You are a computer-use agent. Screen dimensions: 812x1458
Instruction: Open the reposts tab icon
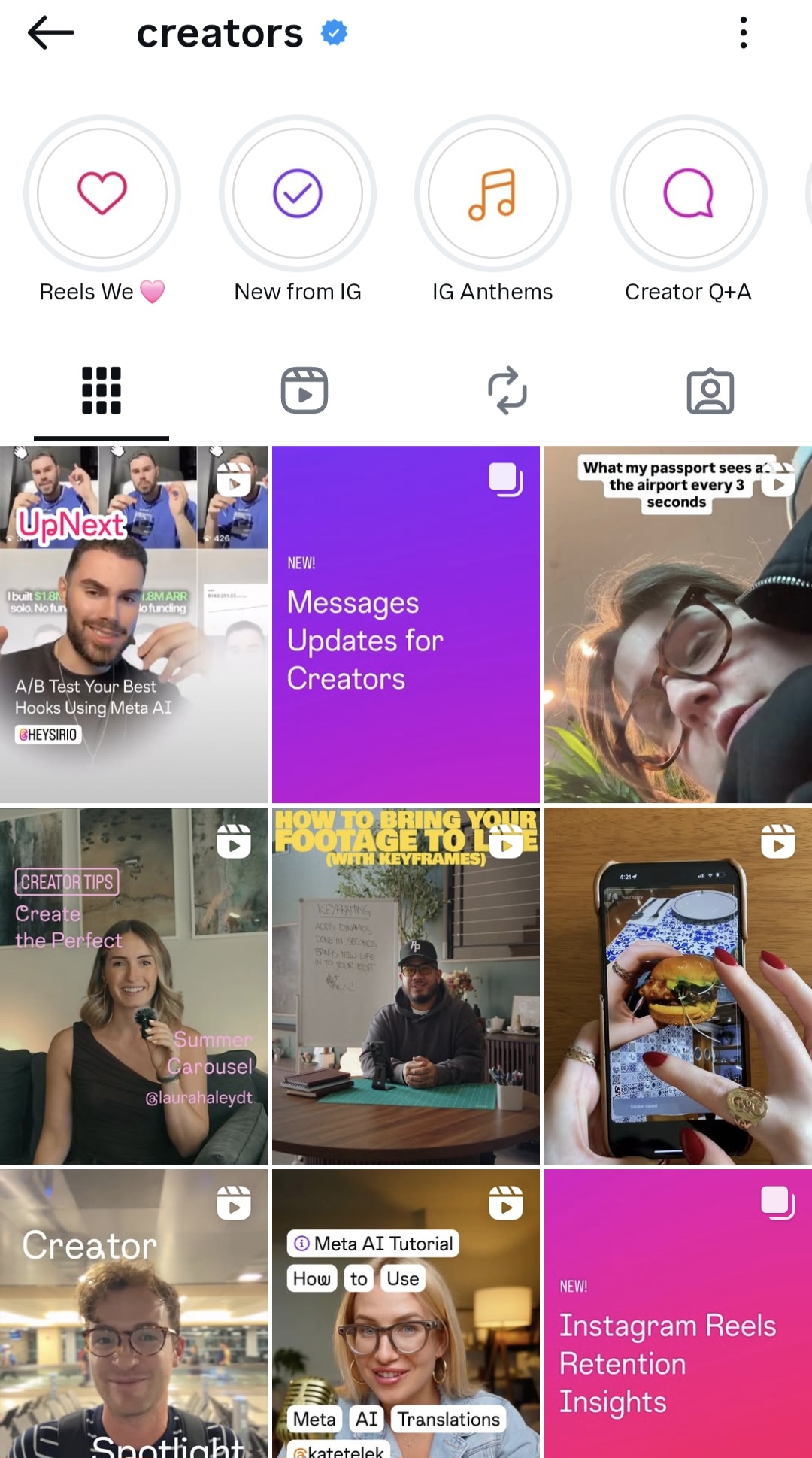(x=507, y=389)
